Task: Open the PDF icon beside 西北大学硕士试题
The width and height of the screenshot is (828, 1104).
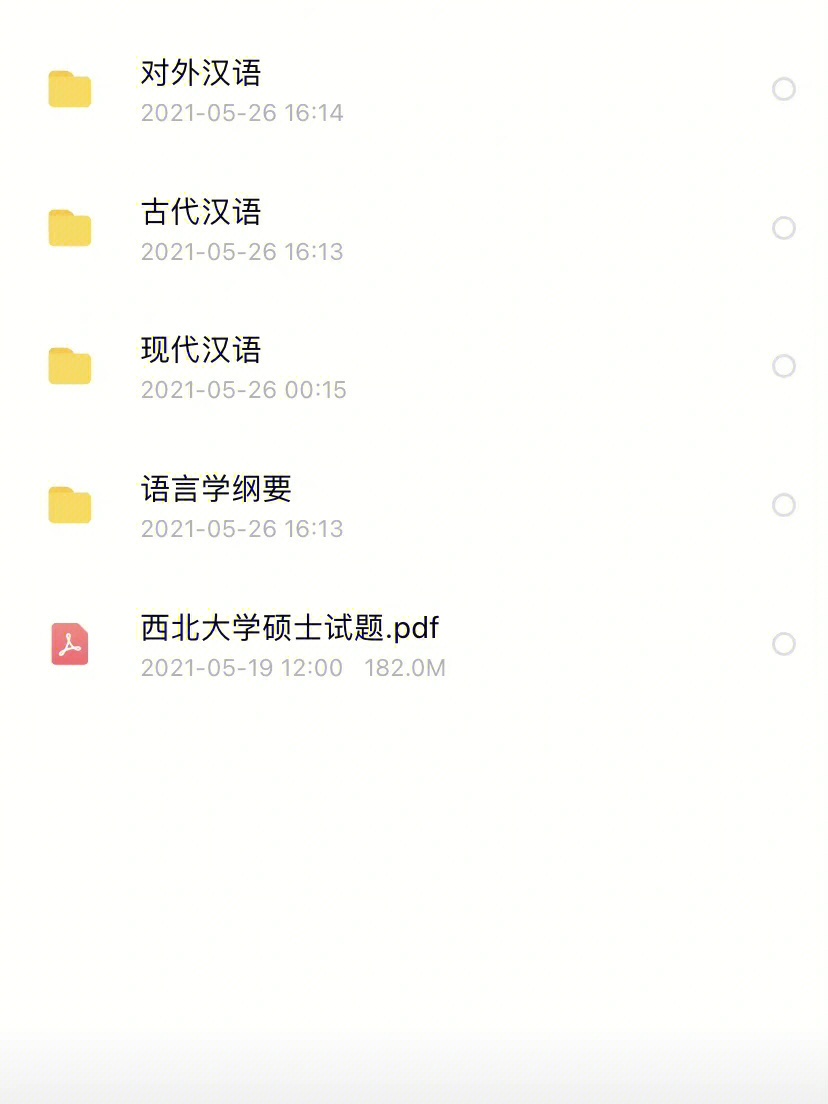Action: tap(69, 644)
